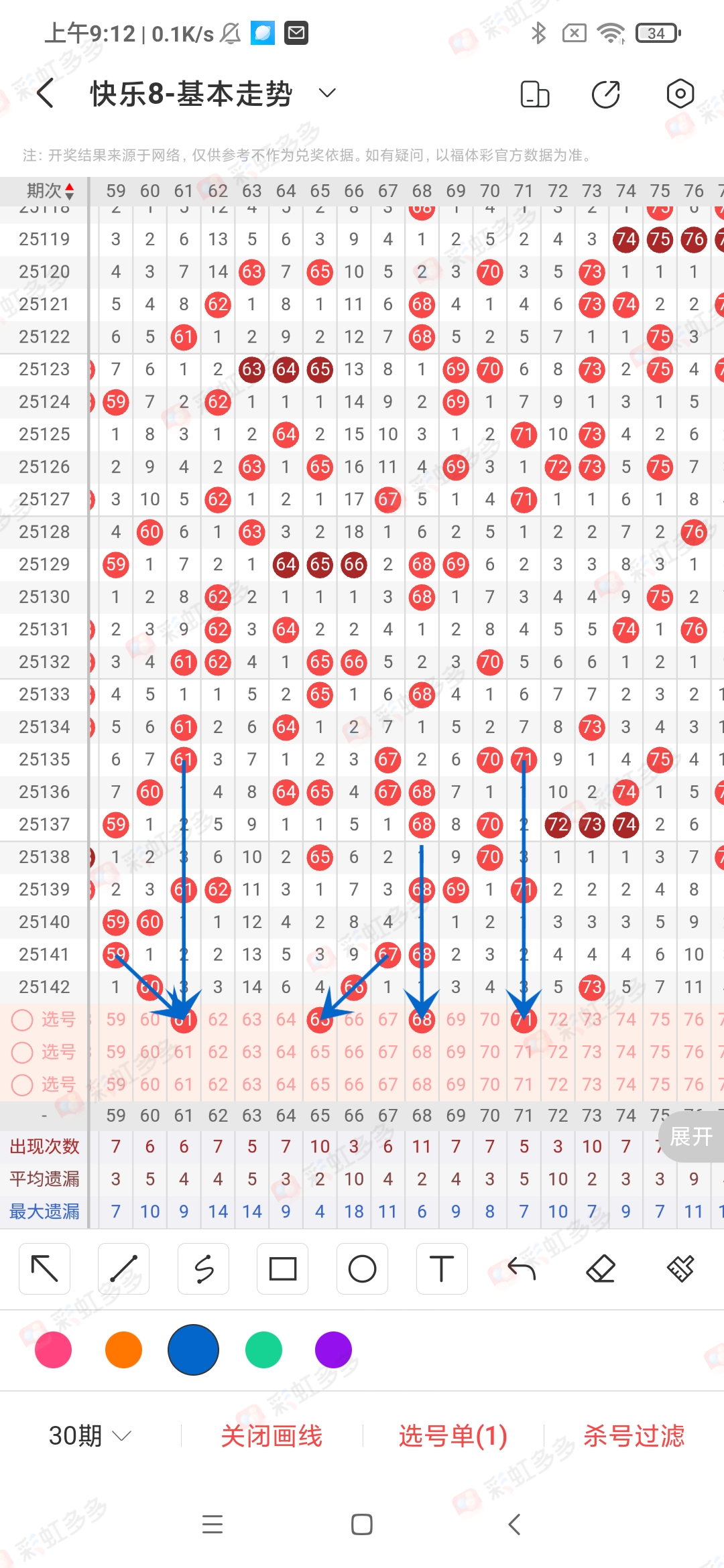The width and height of the screenshot is (724, 1568).
Task: Toggle the 期次 sort order
Action: click(48, 191)
